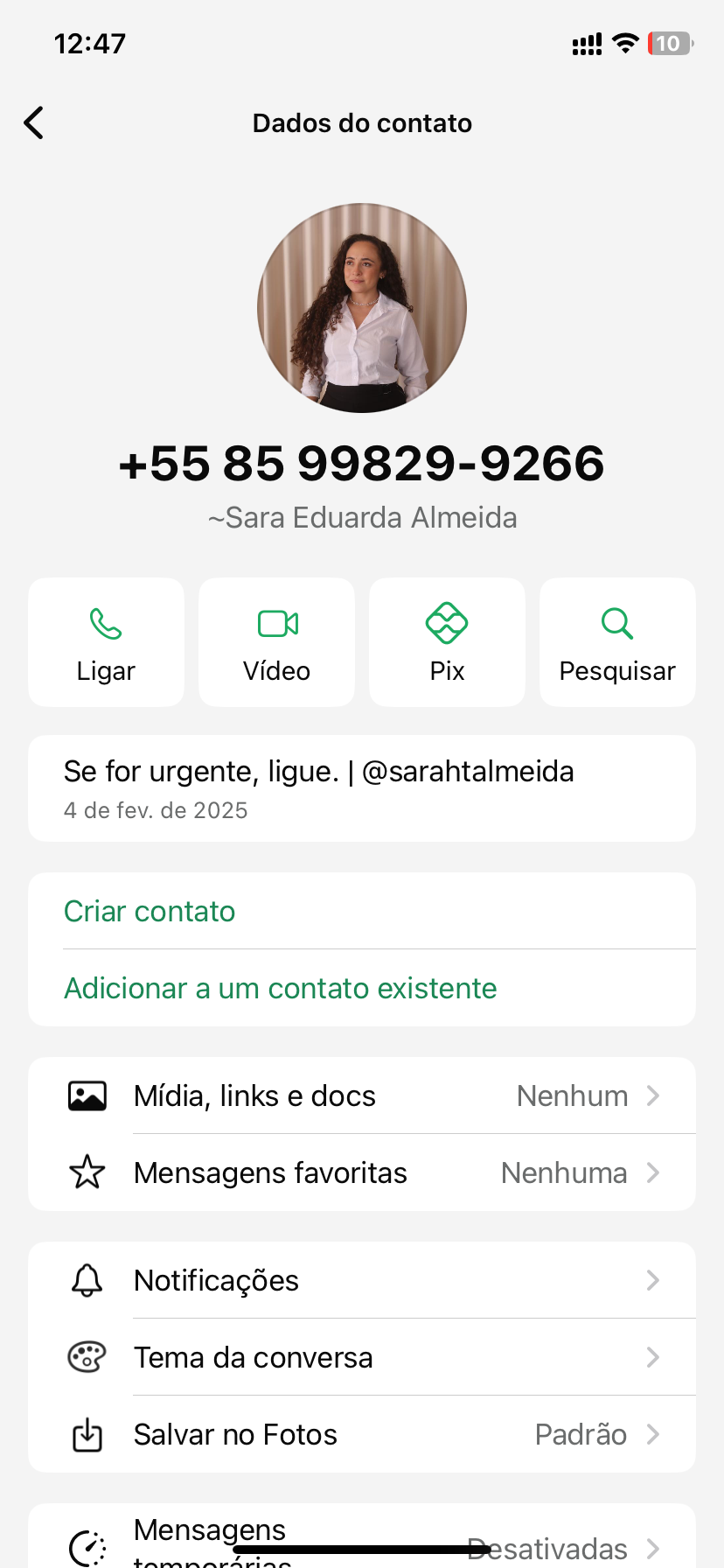View Mensagens favoritas

coord(362,1173)
